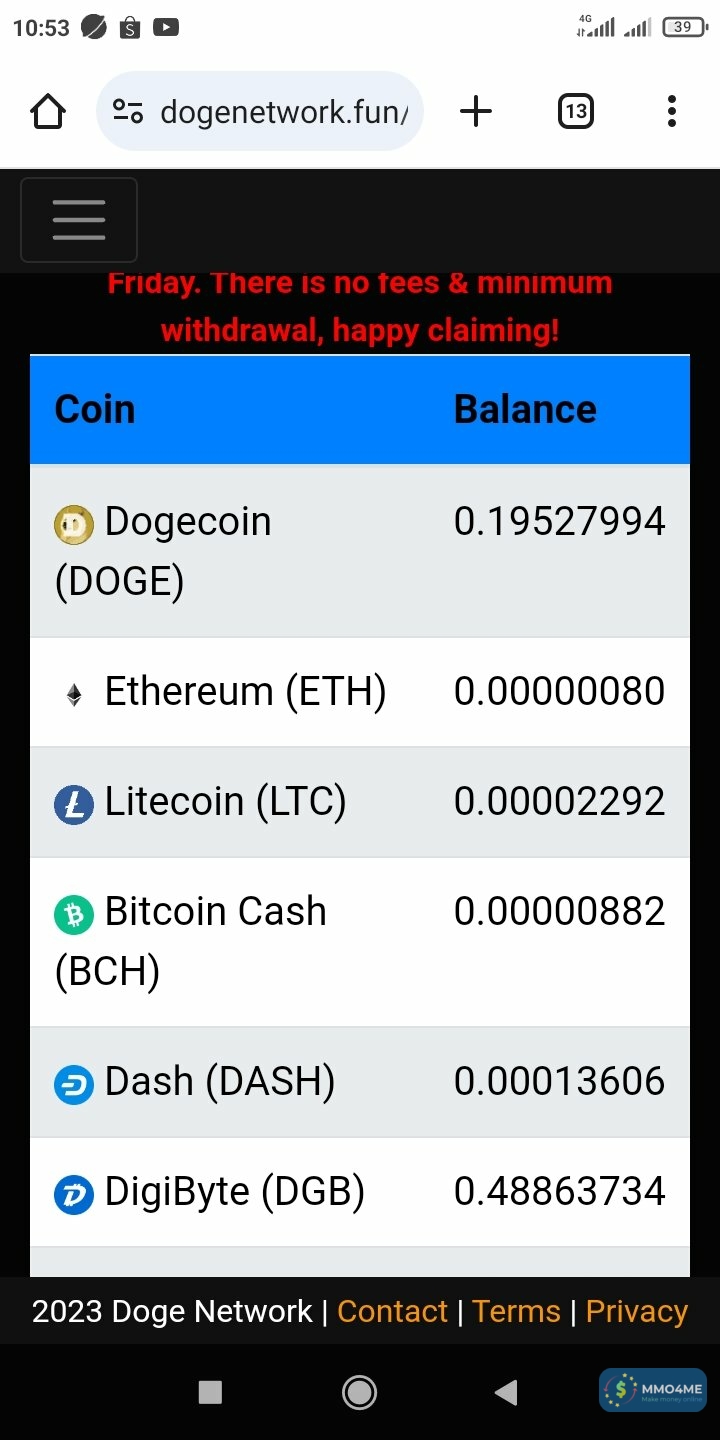The image size is (720, 1440).
Task: Open the Contact link in footer
Action: [392, 1311]
